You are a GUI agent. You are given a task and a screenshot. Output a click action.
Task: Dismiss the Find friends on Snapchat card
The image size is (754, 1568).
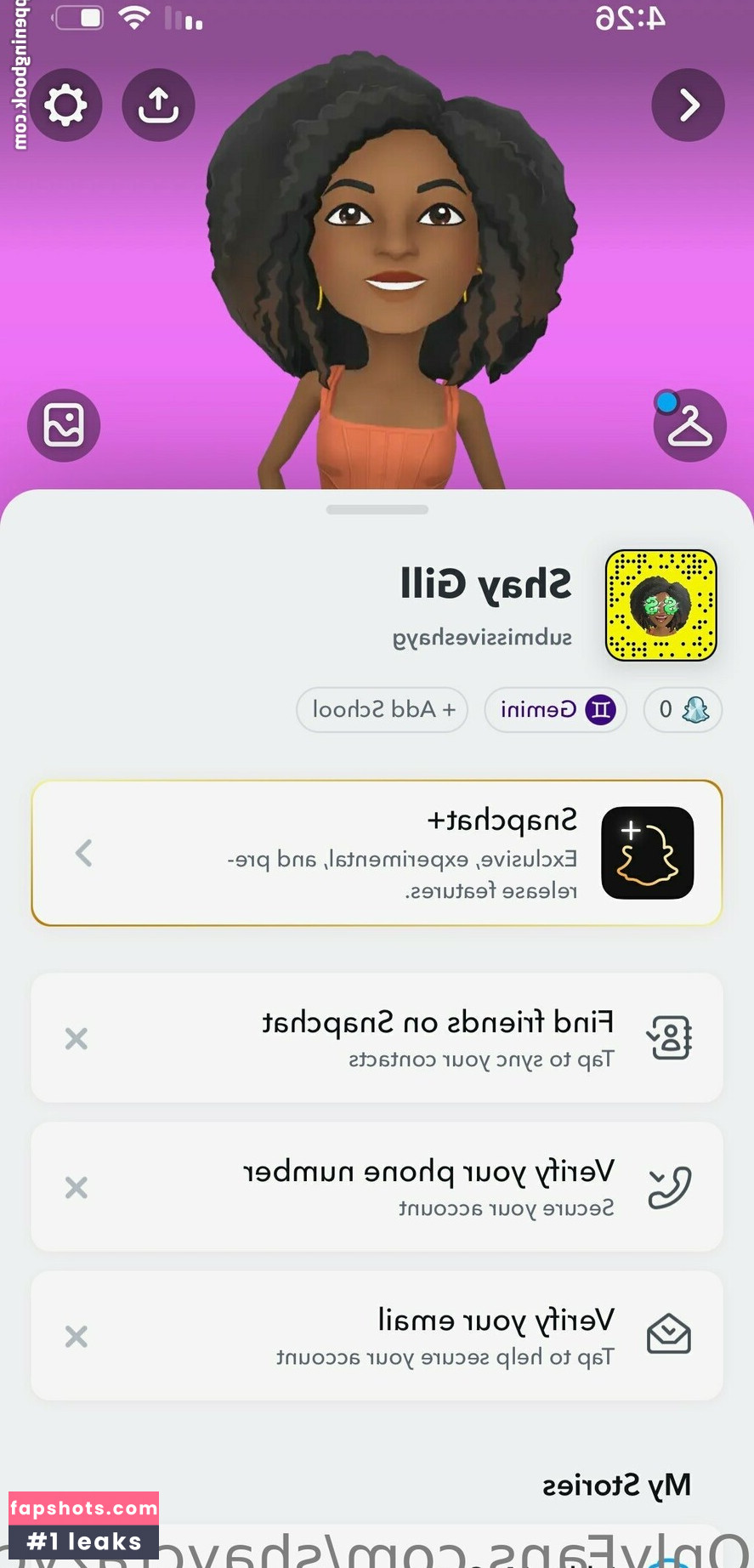(x=77, y=1038)
